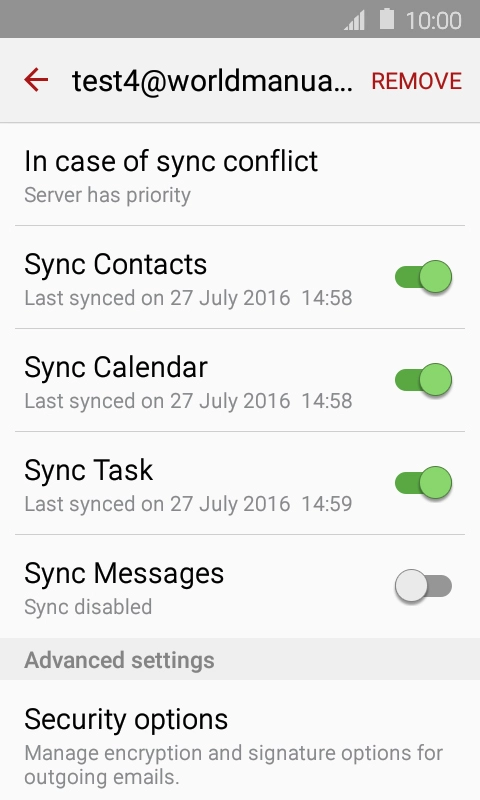Enable Sync Messages
The width and height of the screenshot is (480, 800).
(423, 586)
